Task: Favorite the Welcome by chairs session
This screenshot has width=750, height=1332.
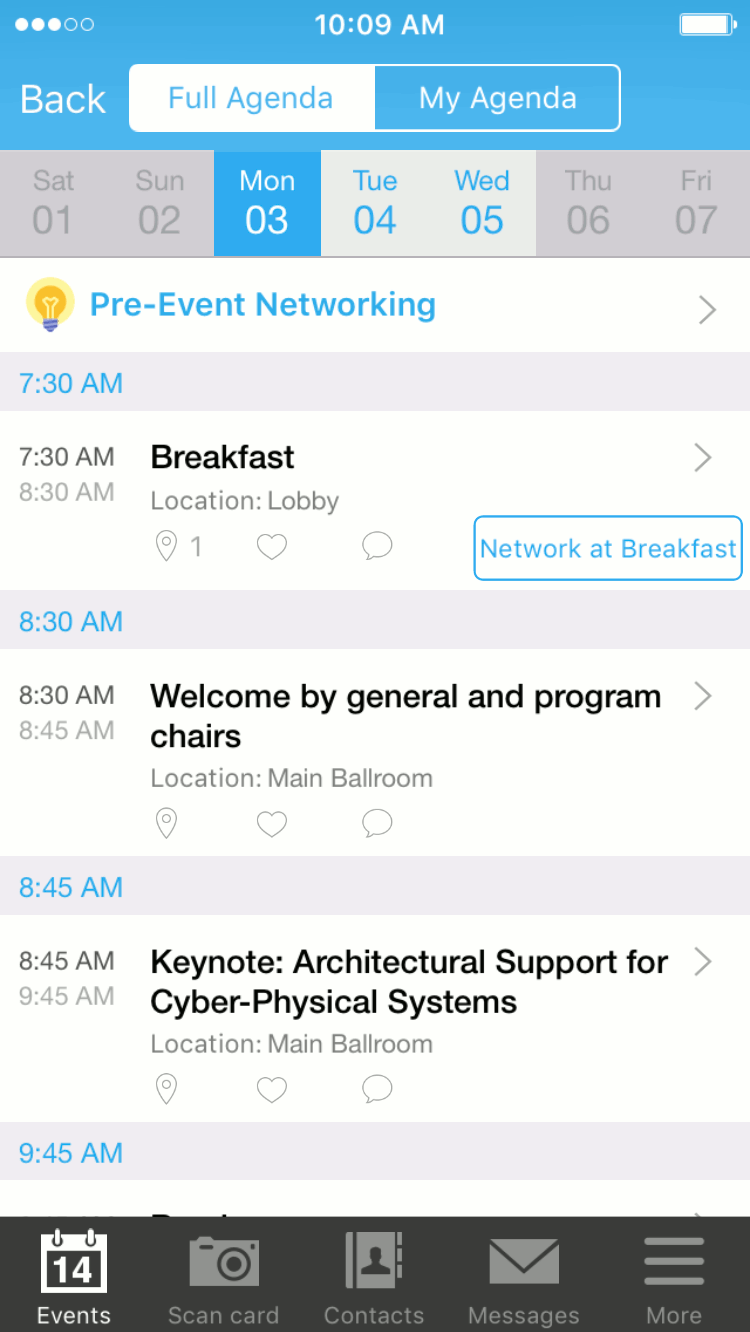Action: point(271,824)
